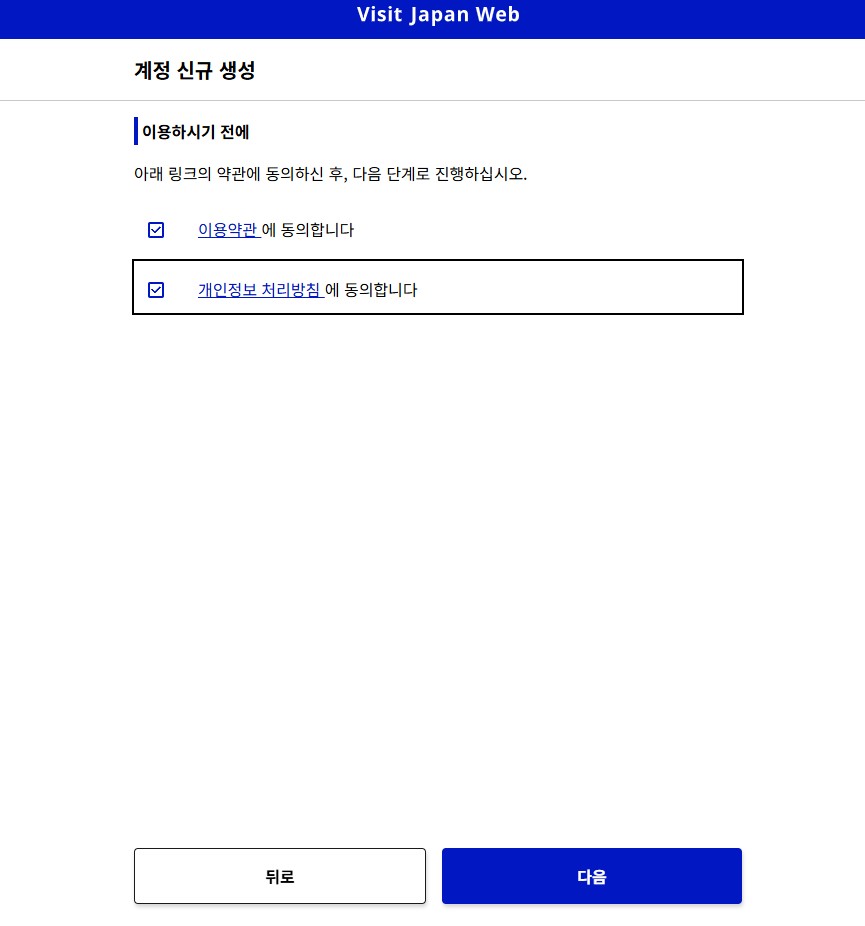Uncheck the 개인정보 처리방침 agreement checkbox

(156, 290)
